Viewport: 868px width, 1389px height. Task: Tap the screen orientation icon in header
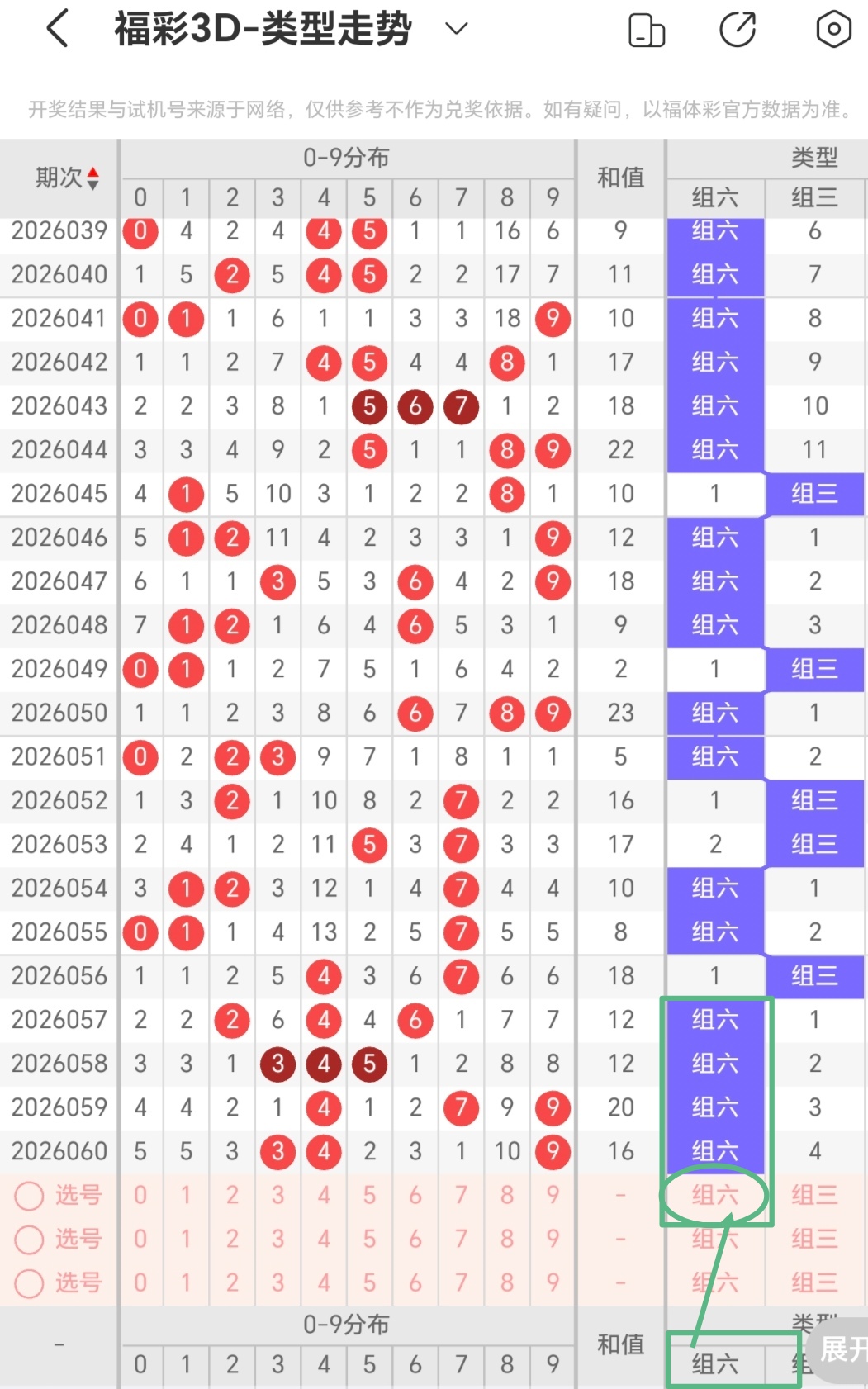647,31
